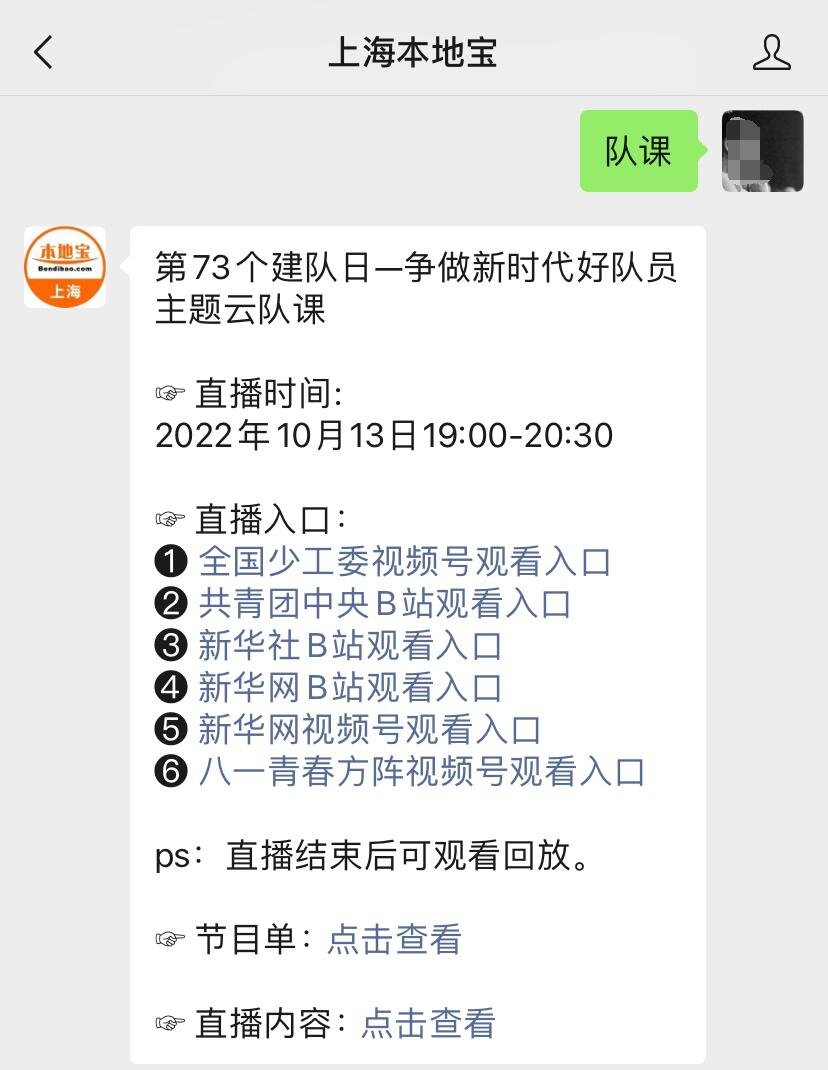The height and width of the screenshot is (1070, 828).
Task: Open 全国少工委视频号观看入口 link
Action: coord(404,562)
